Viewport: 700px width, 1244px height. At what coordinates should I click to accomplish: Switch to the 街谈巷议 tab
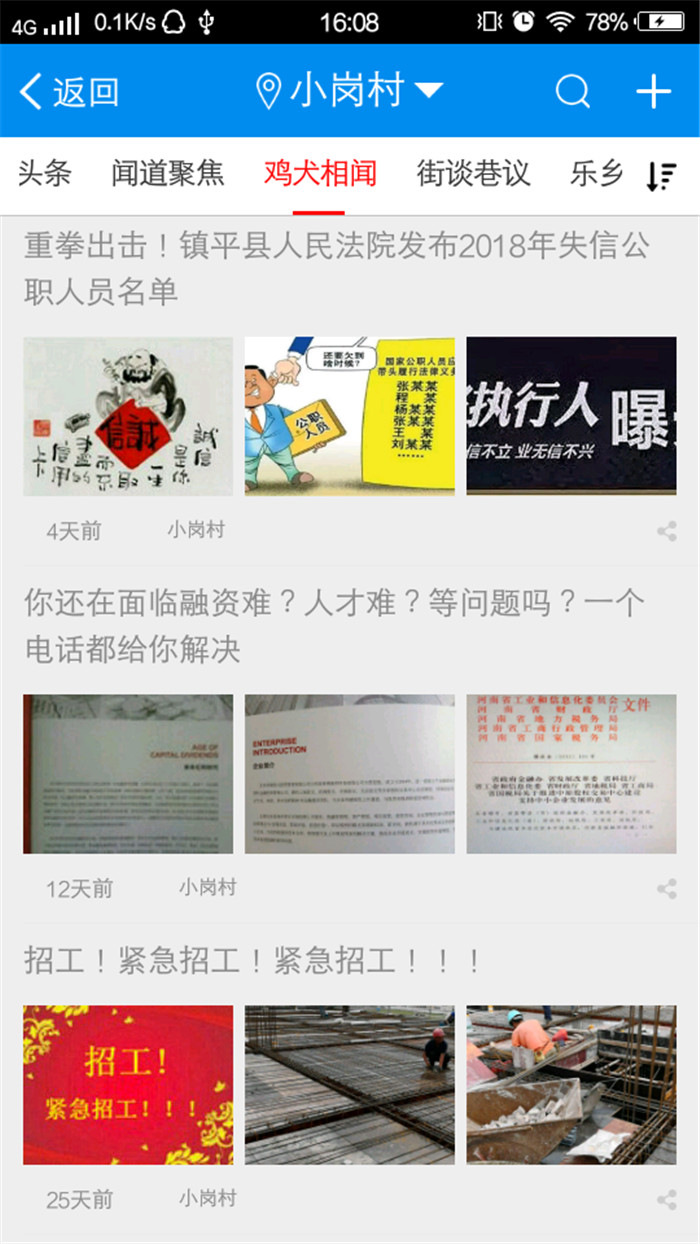[x=473, y=174]
